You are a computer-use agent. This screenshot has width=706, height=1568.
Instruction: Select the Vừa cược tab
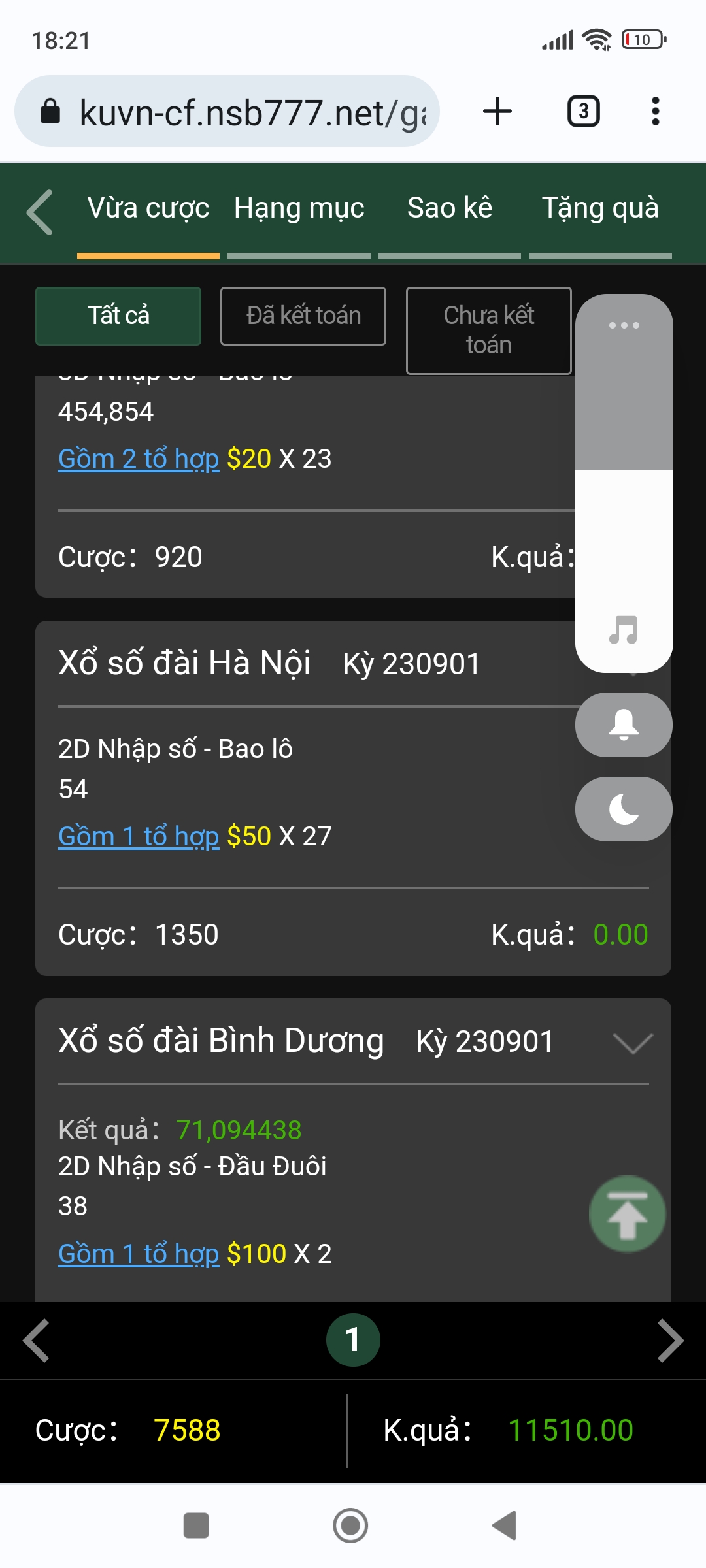point(148,209)
